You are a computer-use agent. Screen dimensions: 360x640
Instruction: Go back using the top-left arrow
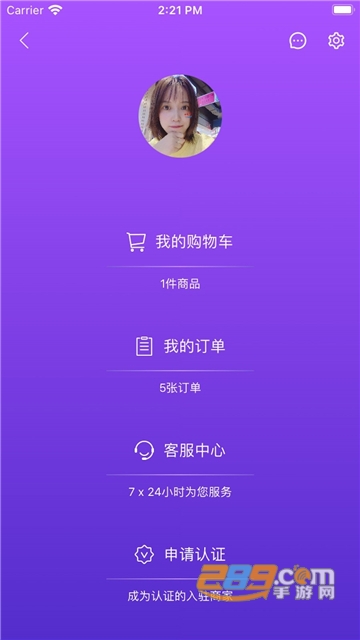click(x=24, y=41)
